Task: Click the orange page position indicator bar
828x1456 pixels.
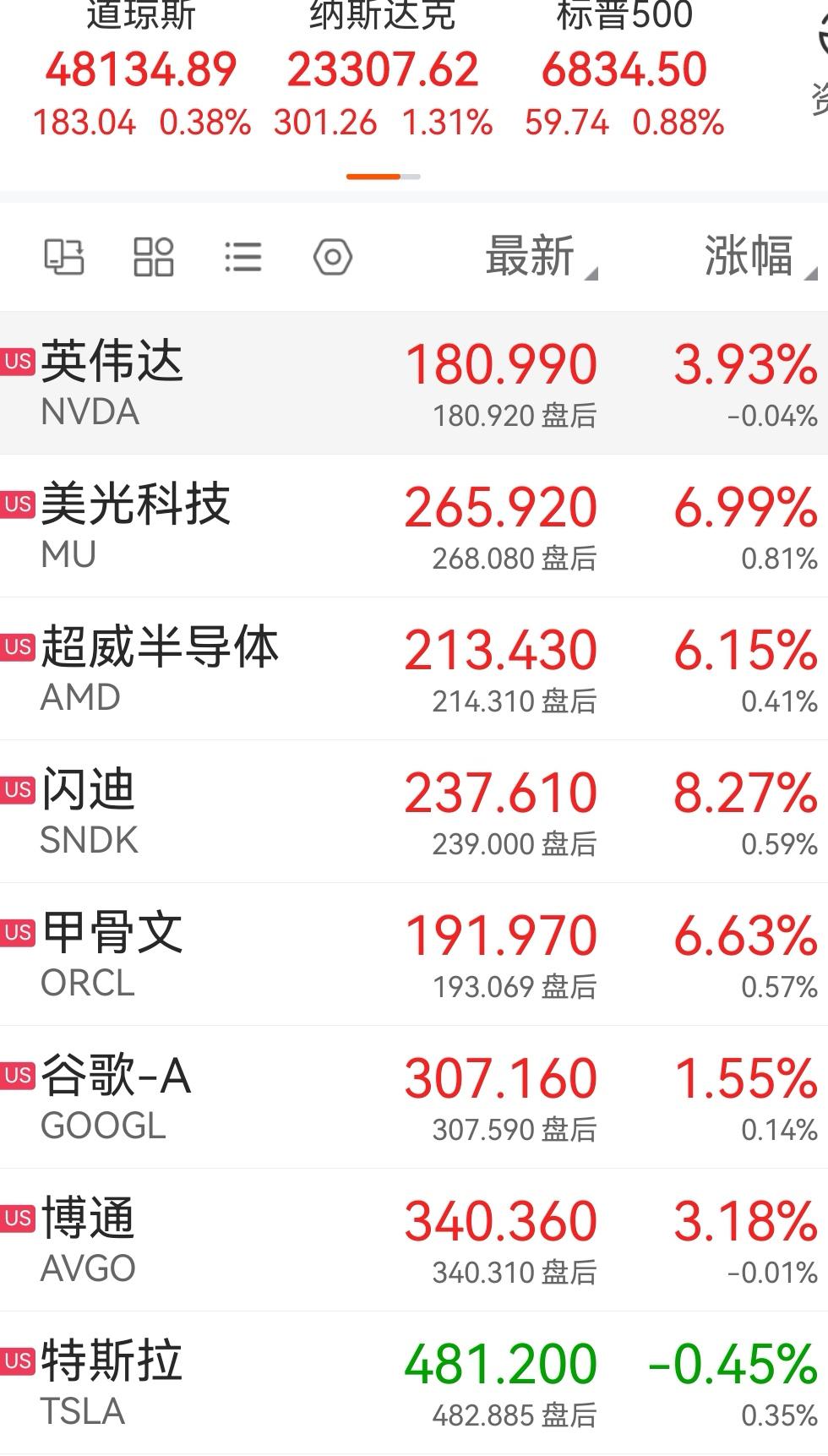Action: 374,177
